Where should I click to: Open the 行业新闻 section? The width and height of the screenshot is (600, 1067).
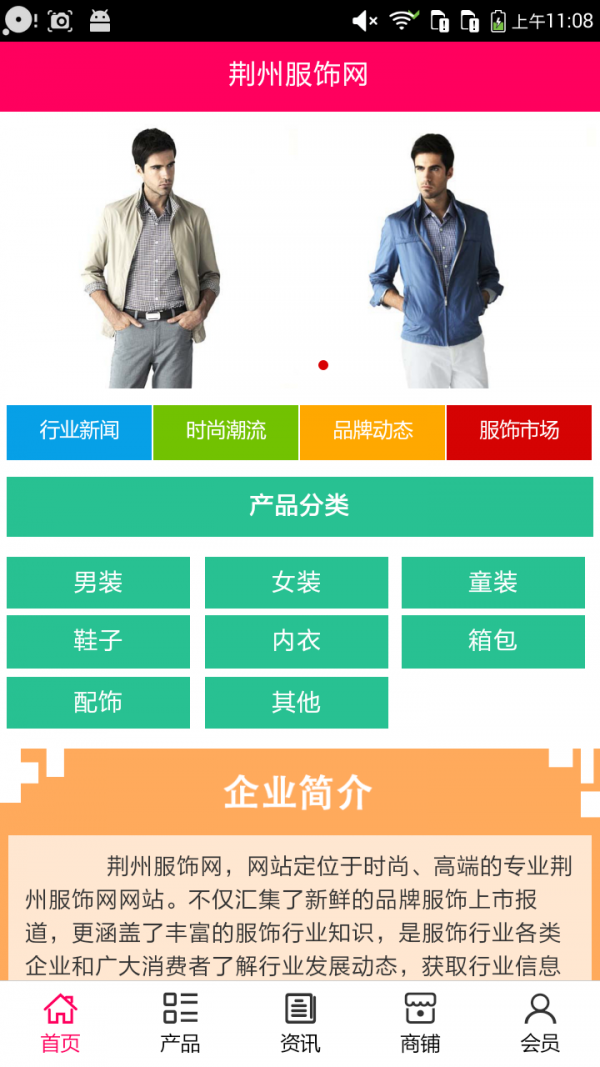tap(79, 432)
